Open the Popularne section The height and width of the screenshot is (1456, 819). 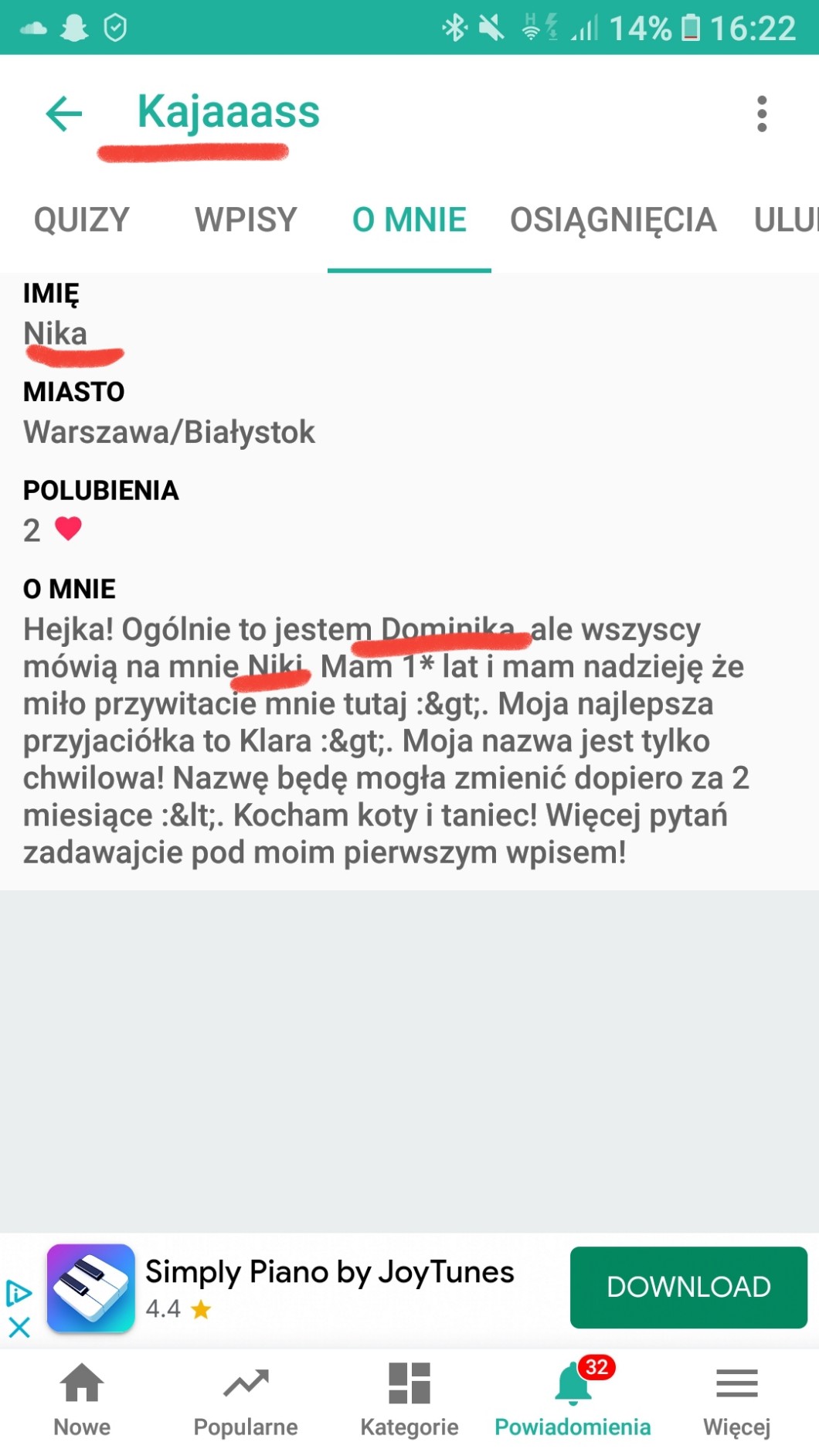tap(246, 1400)
